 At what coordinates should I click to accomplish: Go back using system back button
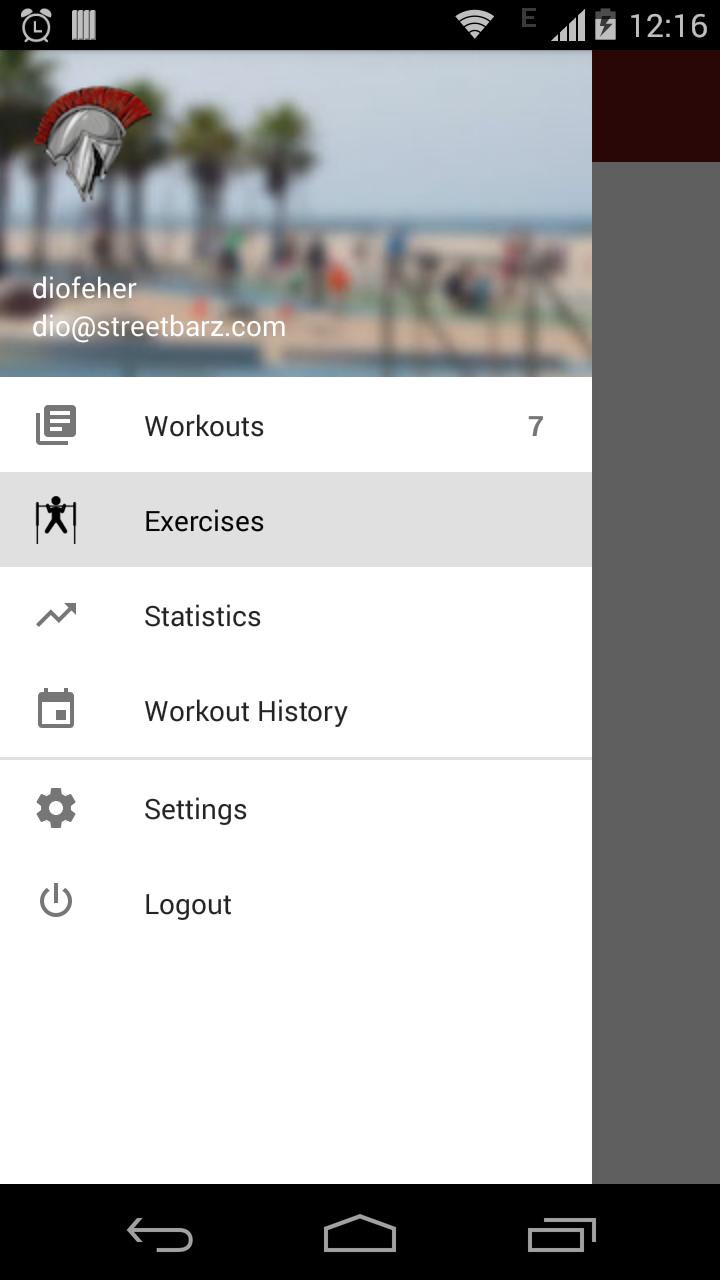(160, 1235)
